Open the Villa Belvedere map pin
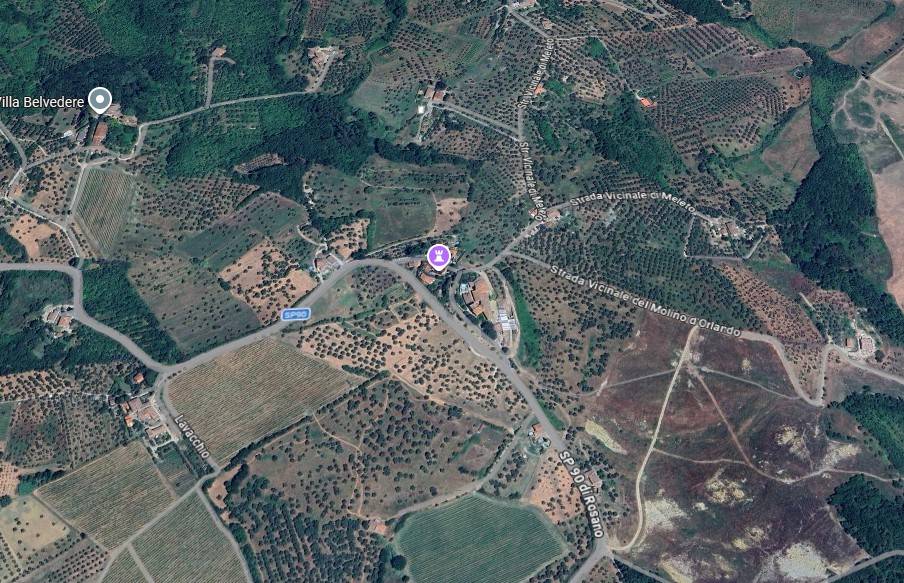The width and height of the screenshot is (904, 583). point(99,98)
